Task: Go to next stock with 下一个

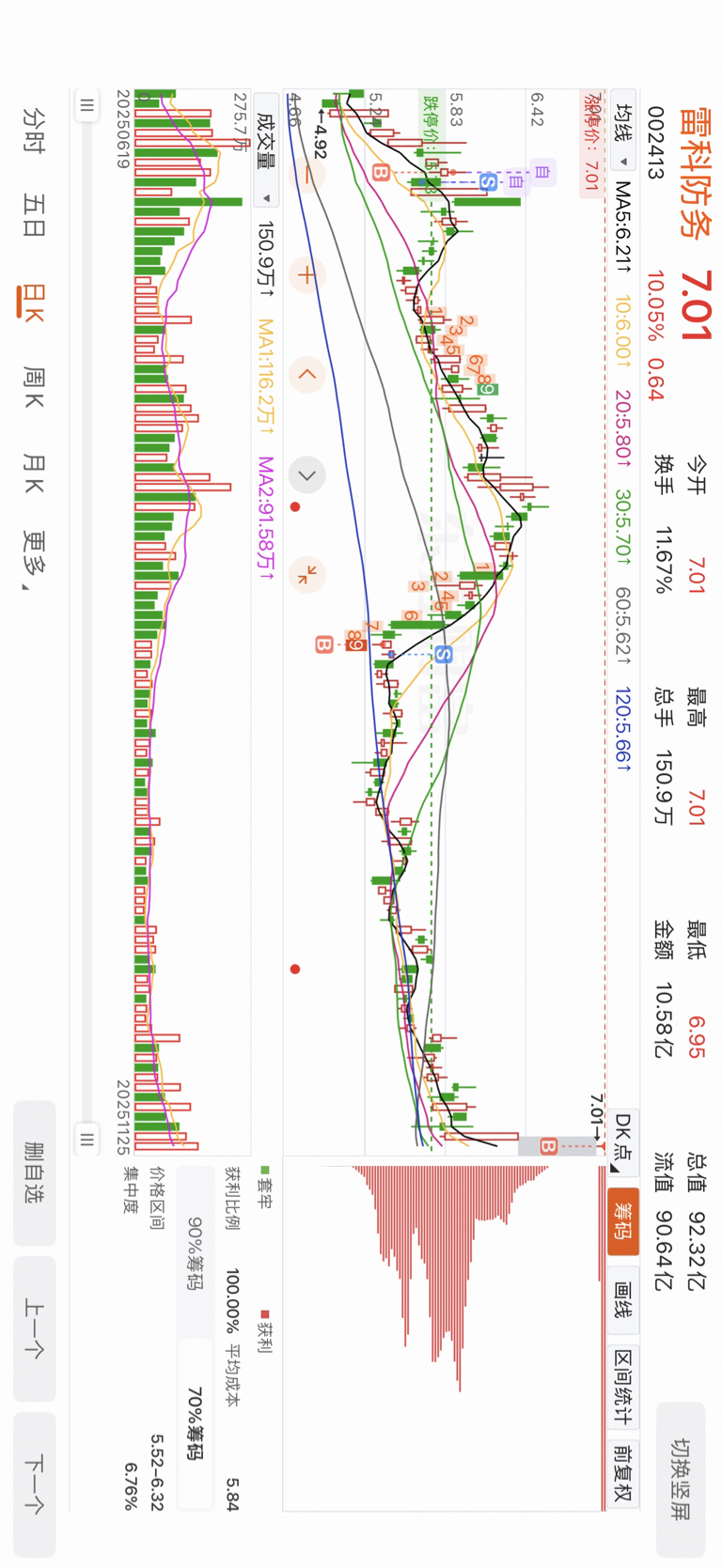Action: [x=35, y=1484]
